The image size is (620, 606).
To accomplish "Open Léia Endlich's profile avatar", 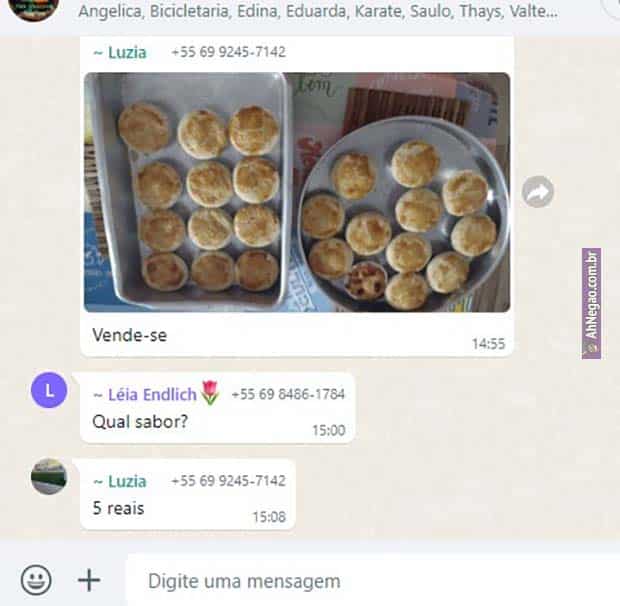I will pos(49,390).
